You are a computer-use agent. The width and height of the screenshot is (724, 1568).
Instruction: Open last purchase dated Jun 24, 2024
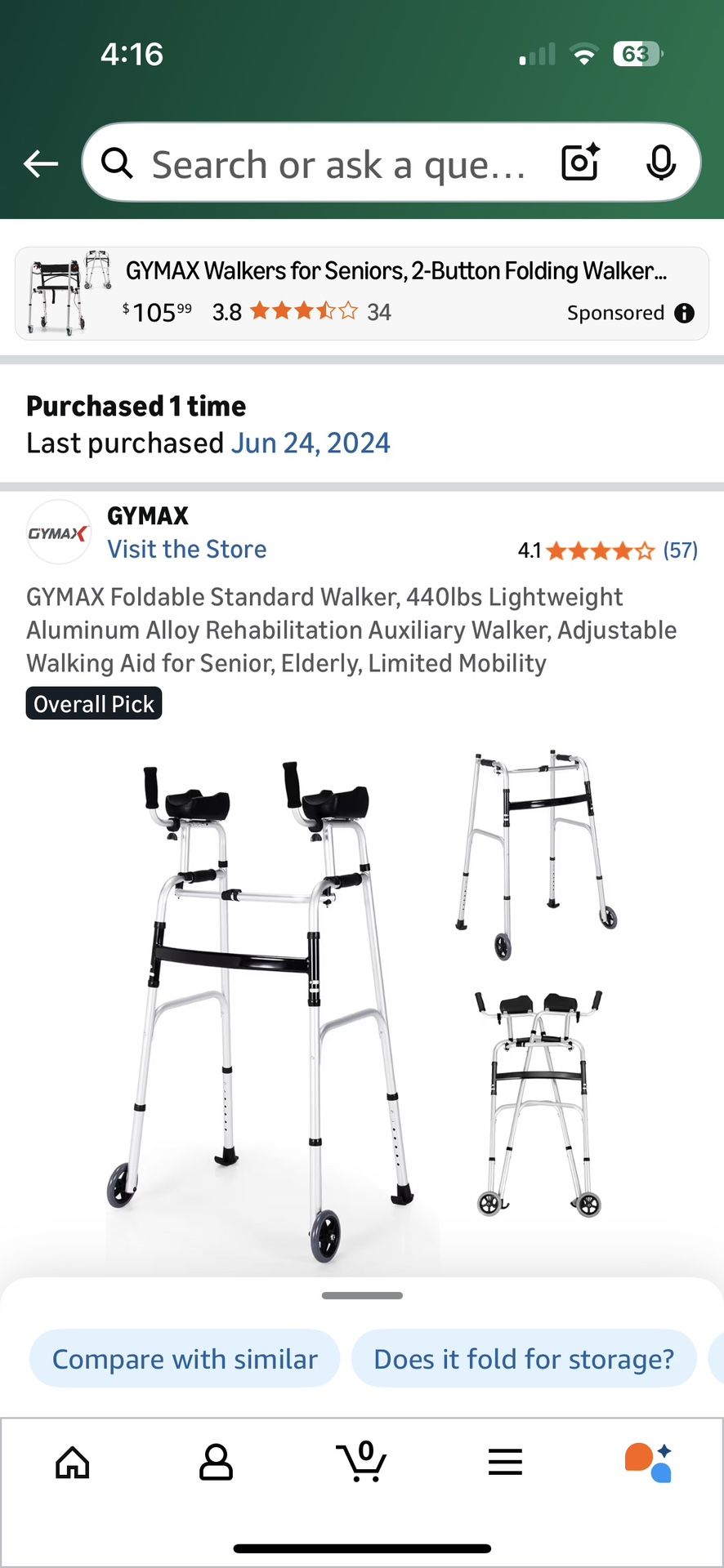311,443
